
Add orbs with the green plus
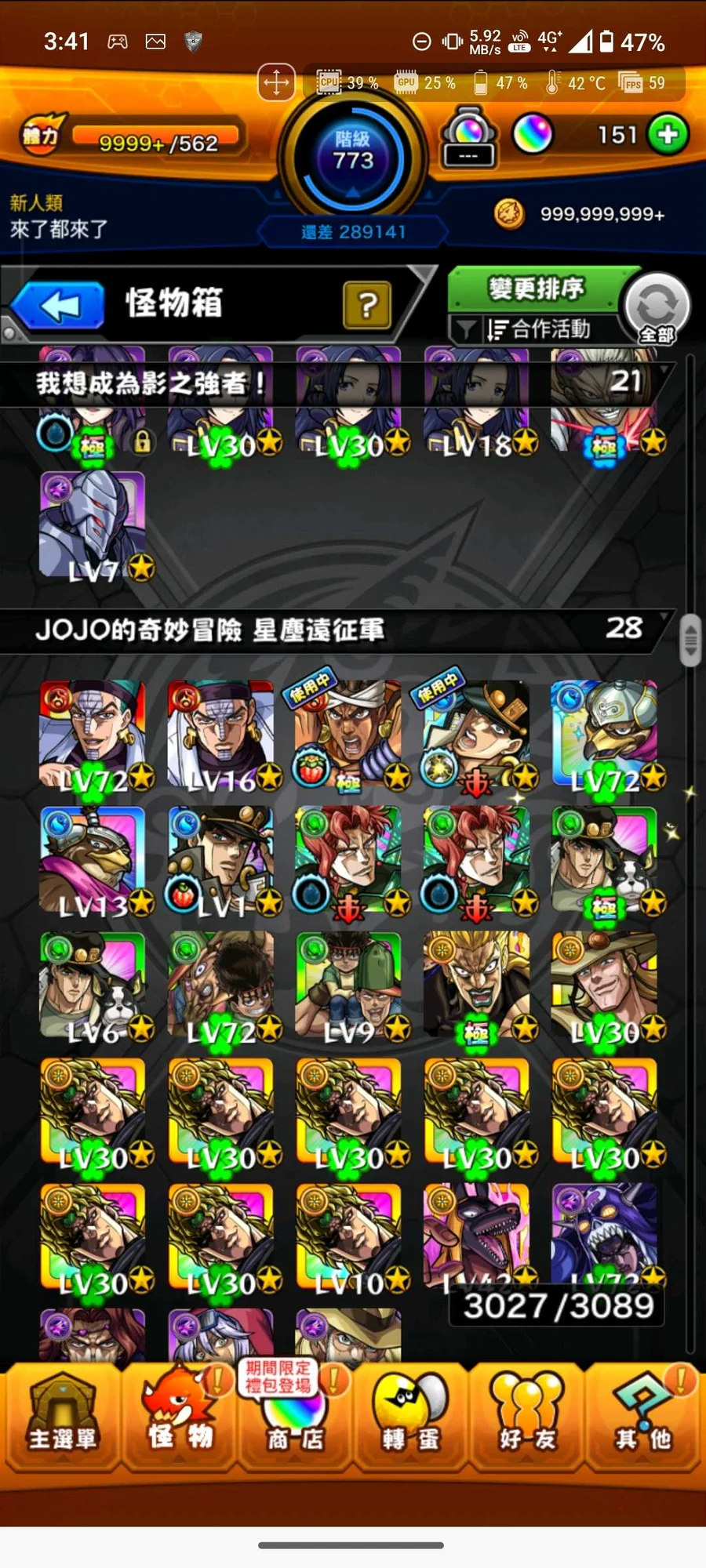point(668,135)
